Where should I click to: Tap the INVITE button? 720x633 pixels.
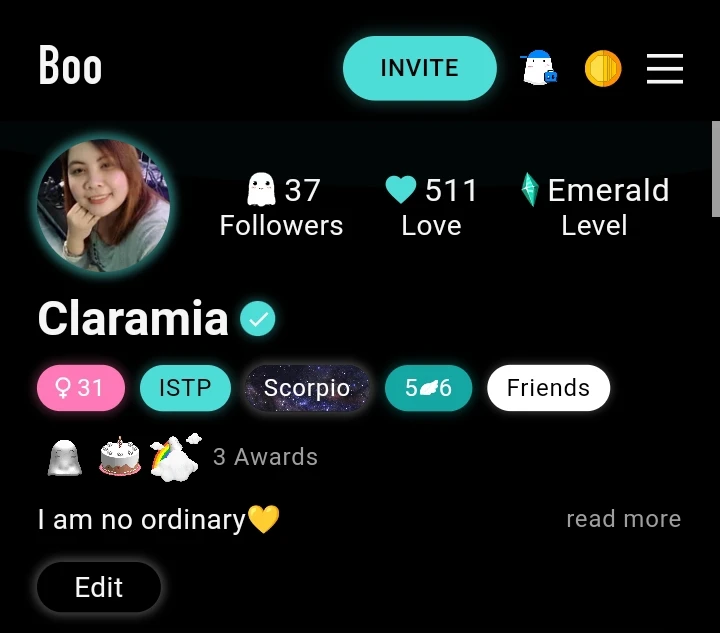(419, 68)
